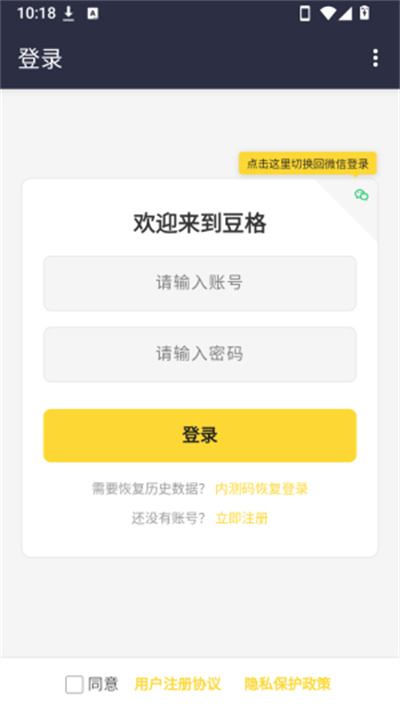Focus the password input field
400x710 pixels.
click(200, 354)
